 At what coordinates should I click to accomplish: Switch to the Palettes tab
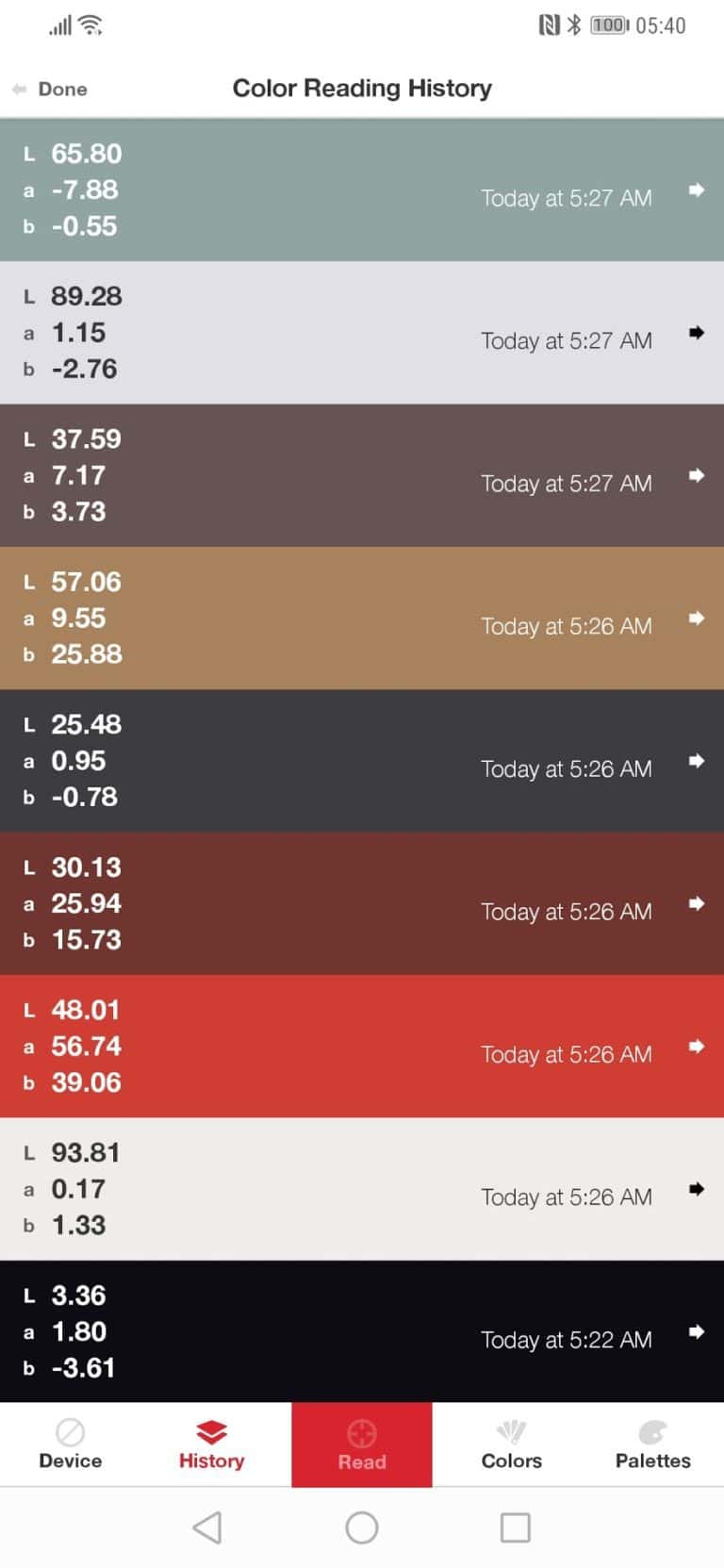tap(651, 1444)
